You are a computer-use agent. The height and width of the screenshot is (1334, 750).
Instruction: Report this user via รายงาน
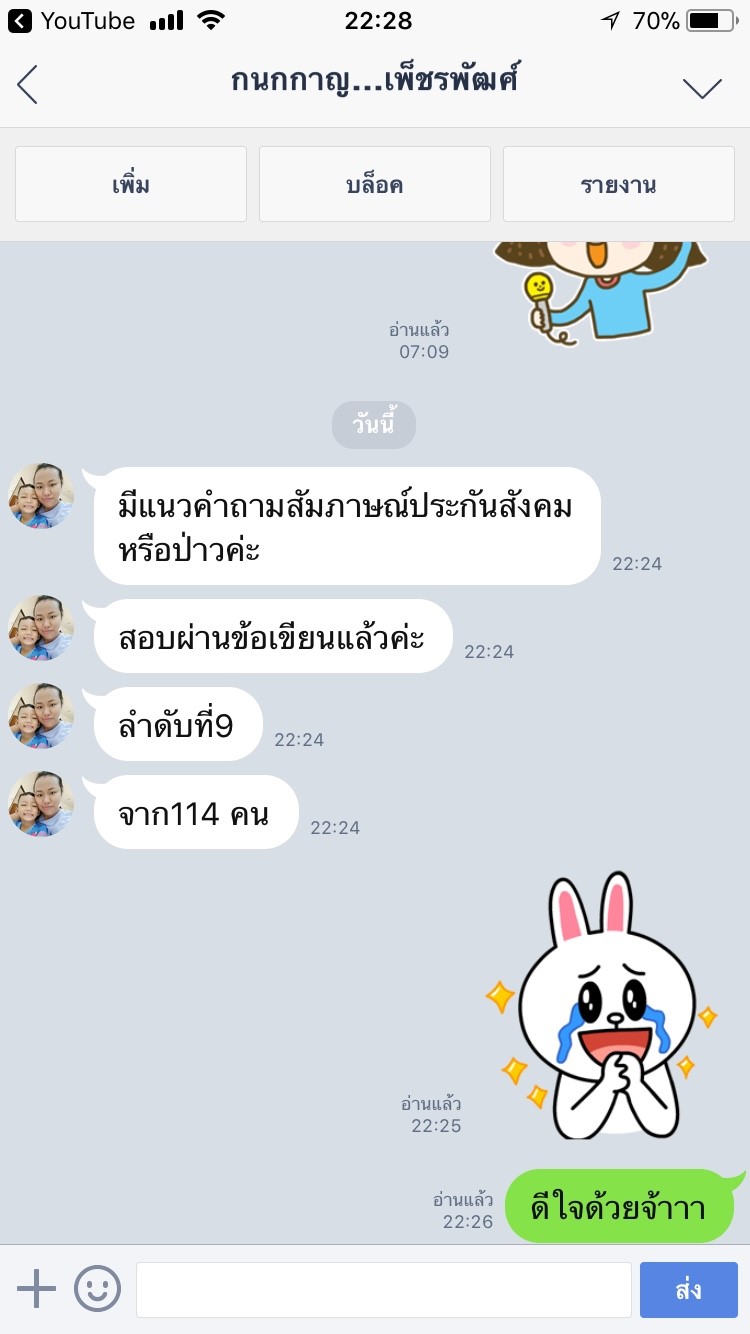(618, 185)
